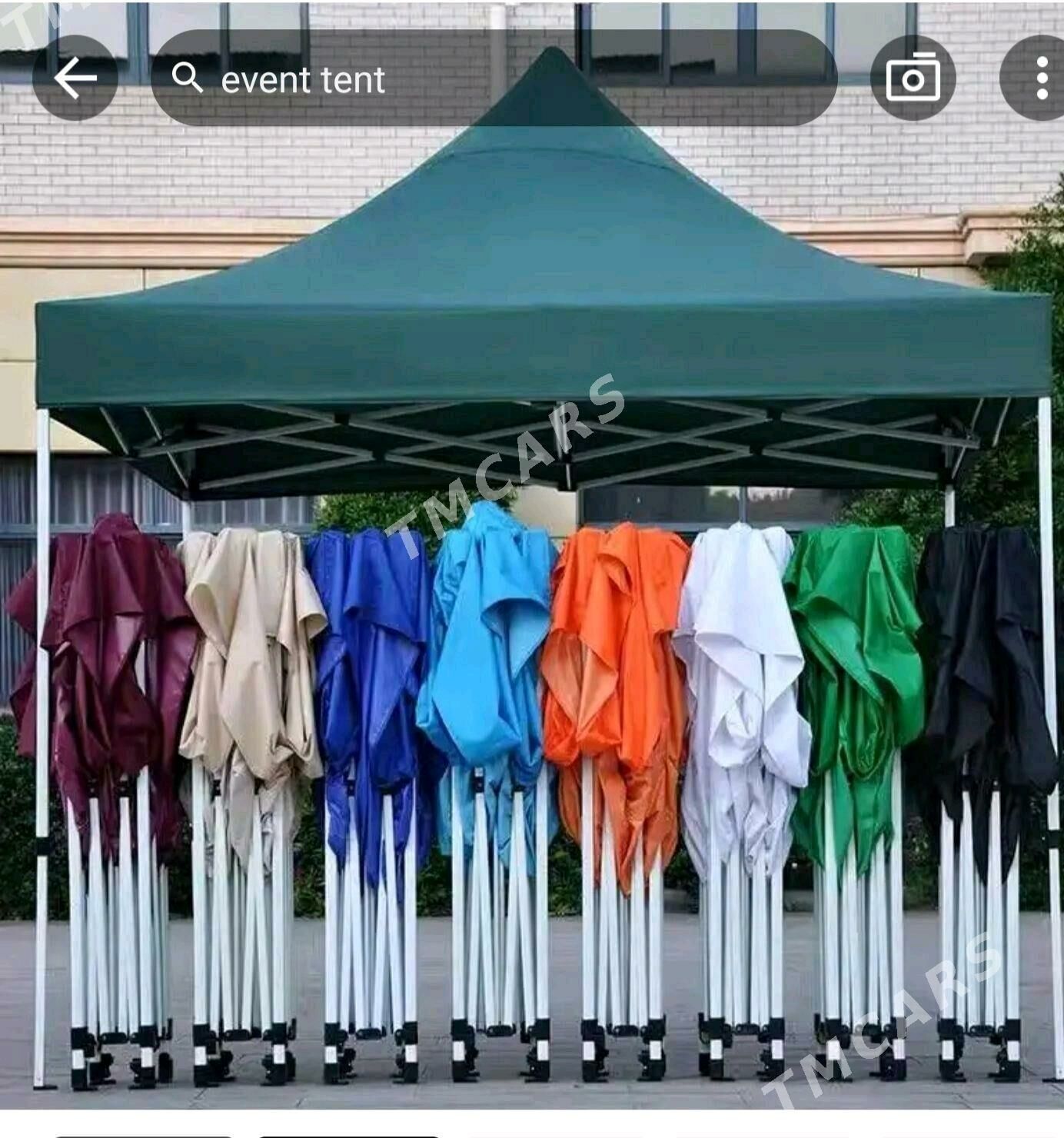
Task: Tap the "event tent" search box
Action: pos(492,78)
